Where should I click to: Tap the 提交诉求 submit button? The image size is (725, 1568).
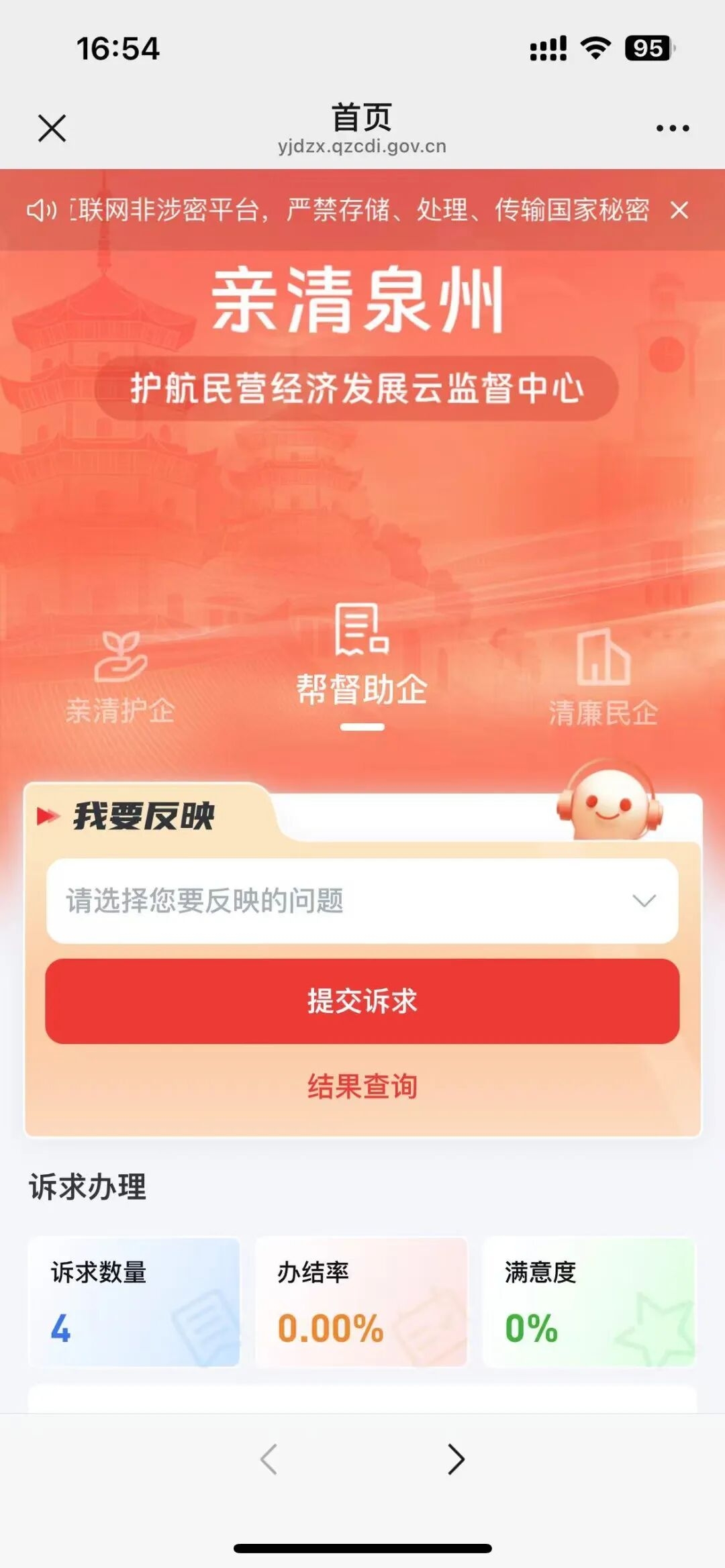point(362,1000)
